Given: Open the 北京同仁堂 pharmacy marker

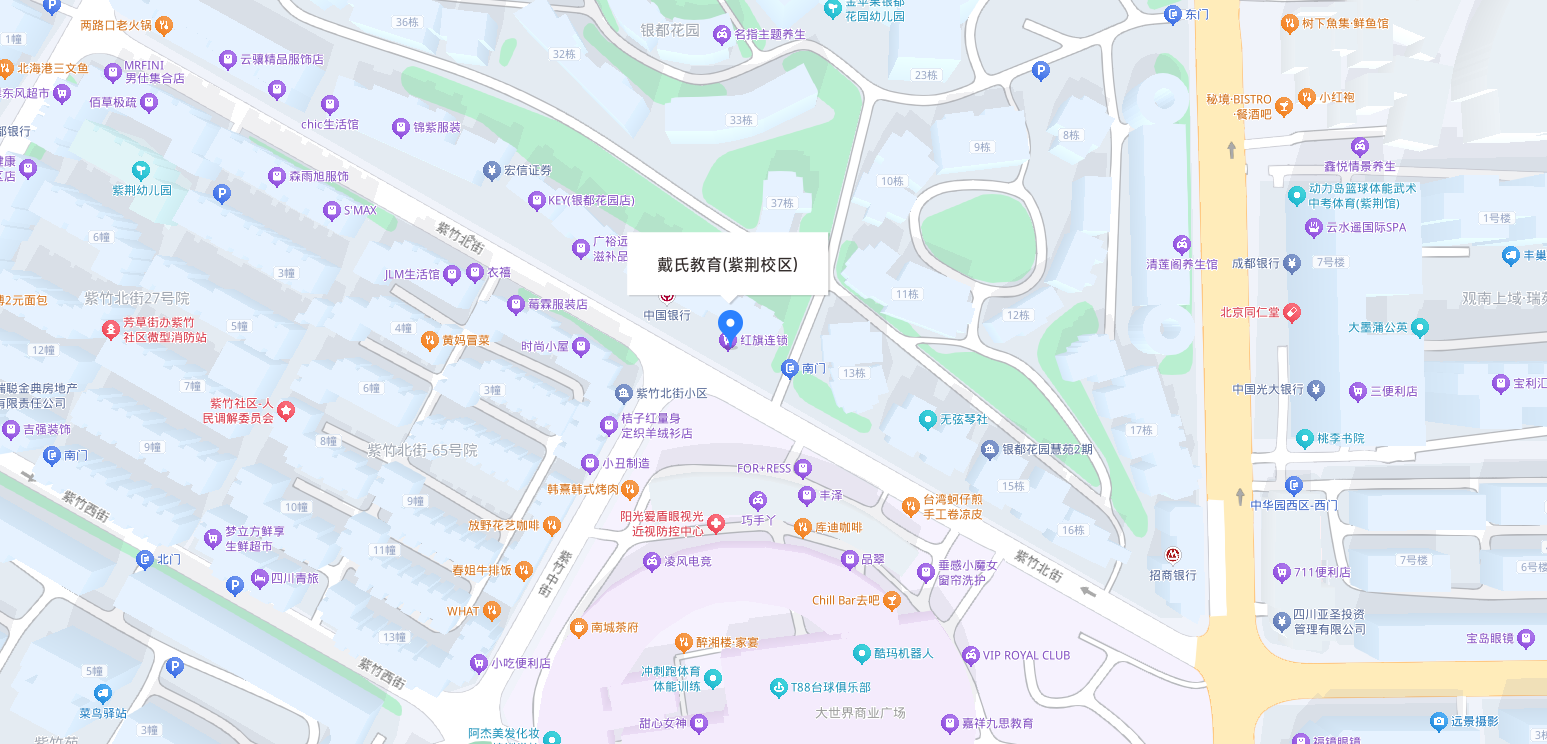Looking at the screenshot, I should (1291, 312).
